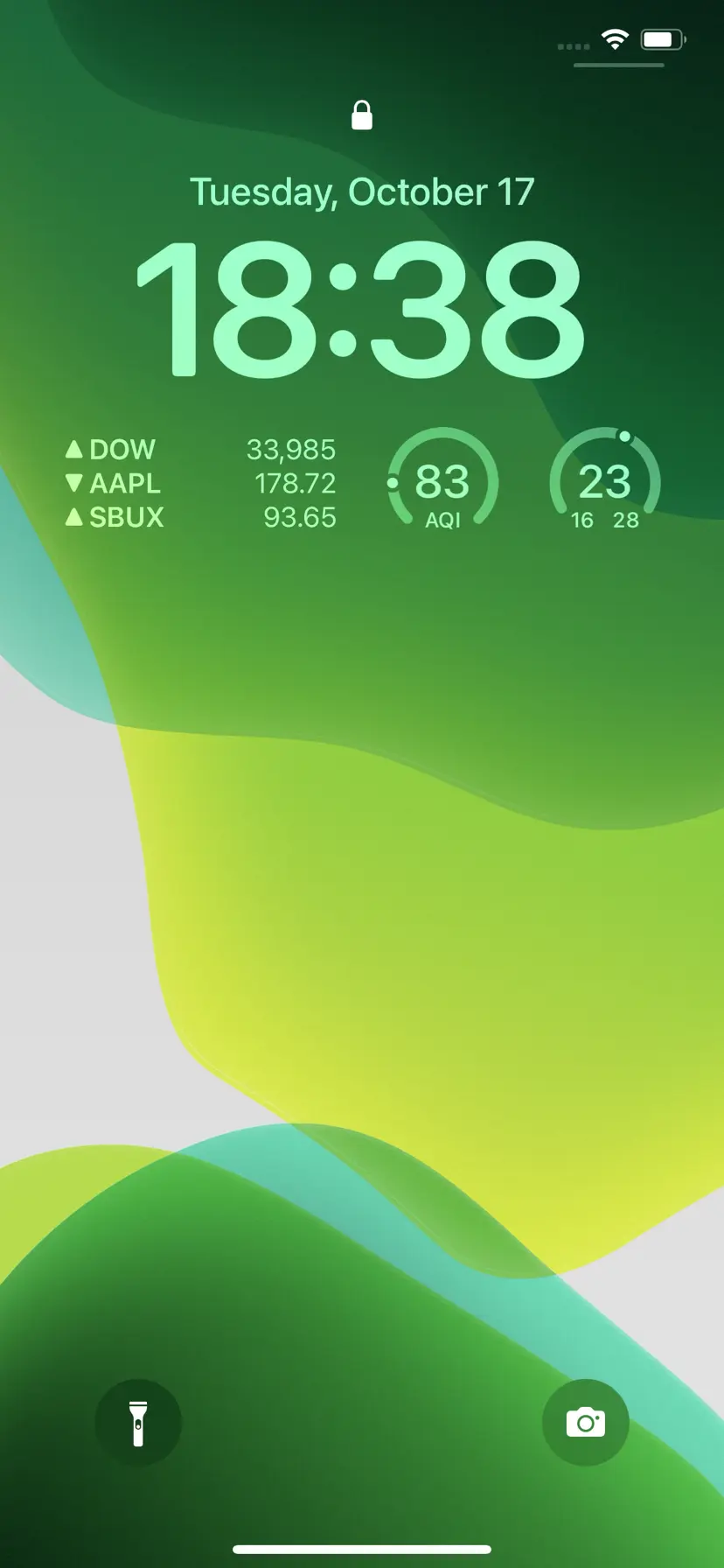The image size is (724, 1568).
Task: Open the stocks widget showing DOW
Action: (201, 483)
